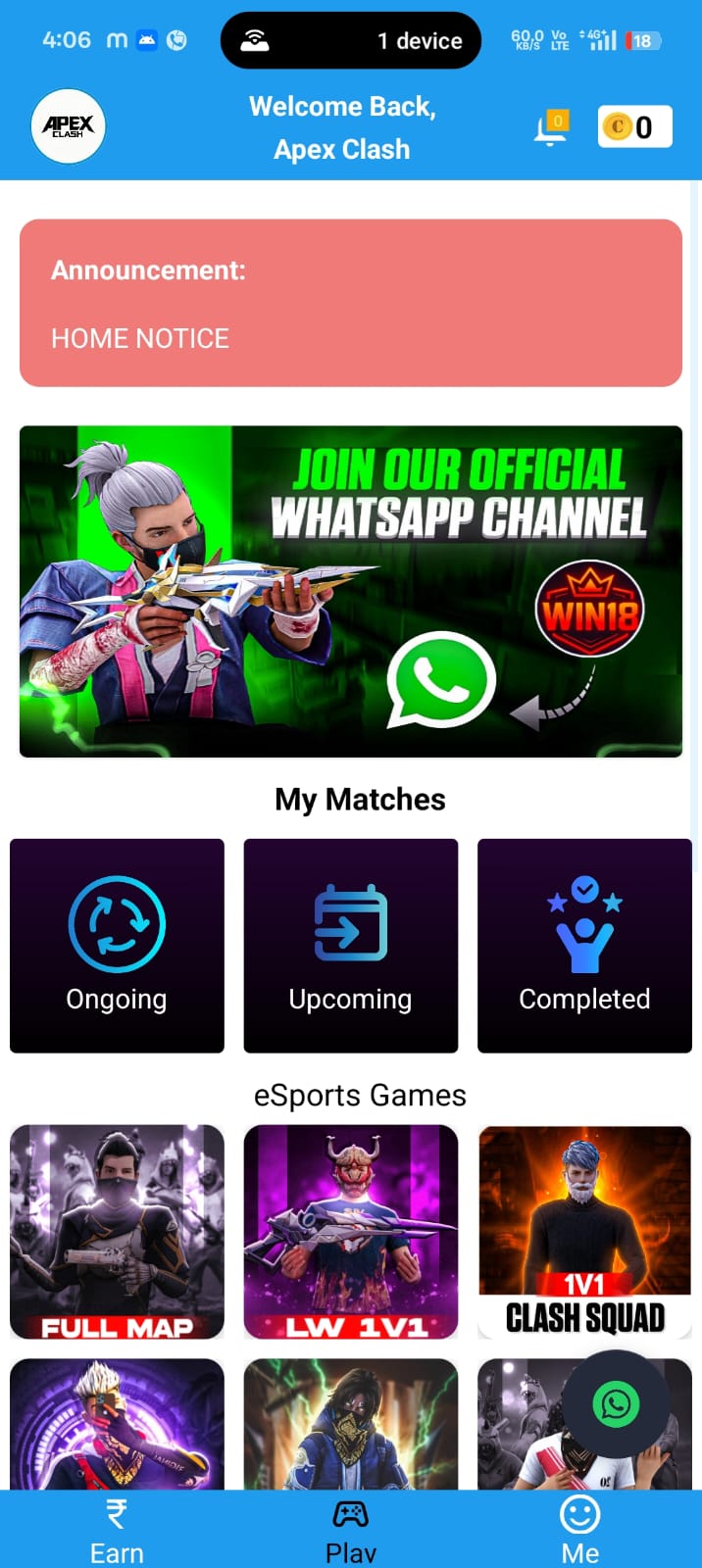Open the Full Map game
Image resolution: width=702 pixels, height=1568 pixels.
[117, 1231]
